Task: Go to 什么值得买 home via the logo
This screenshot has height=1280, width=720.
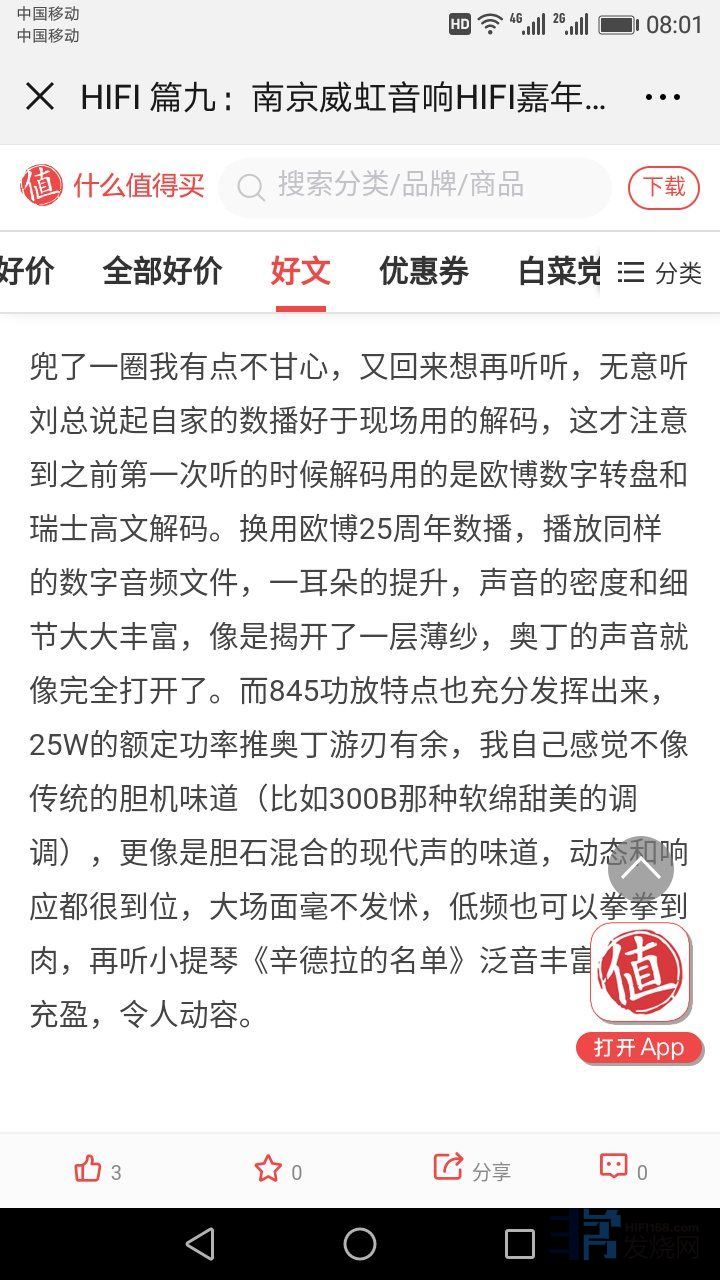Action: pos(112,186)
